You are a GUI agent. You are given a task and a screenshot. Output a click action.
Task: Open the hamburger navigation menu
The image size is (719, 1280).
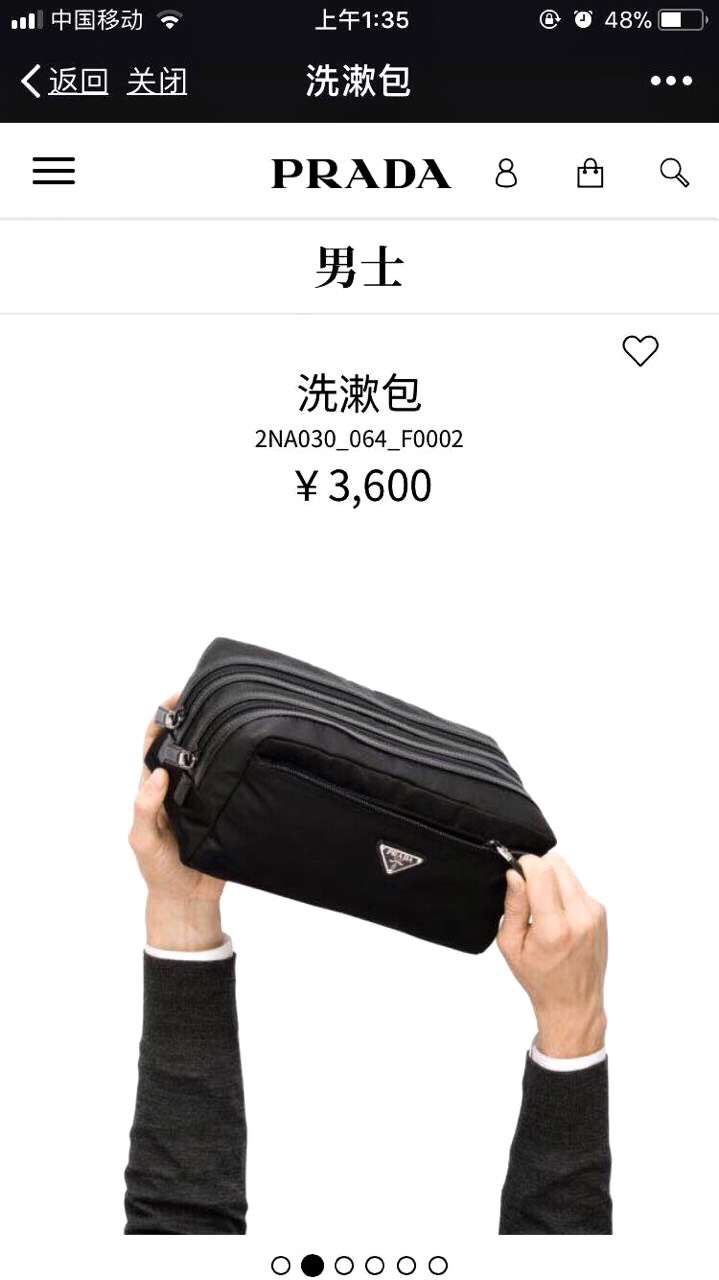54,171
